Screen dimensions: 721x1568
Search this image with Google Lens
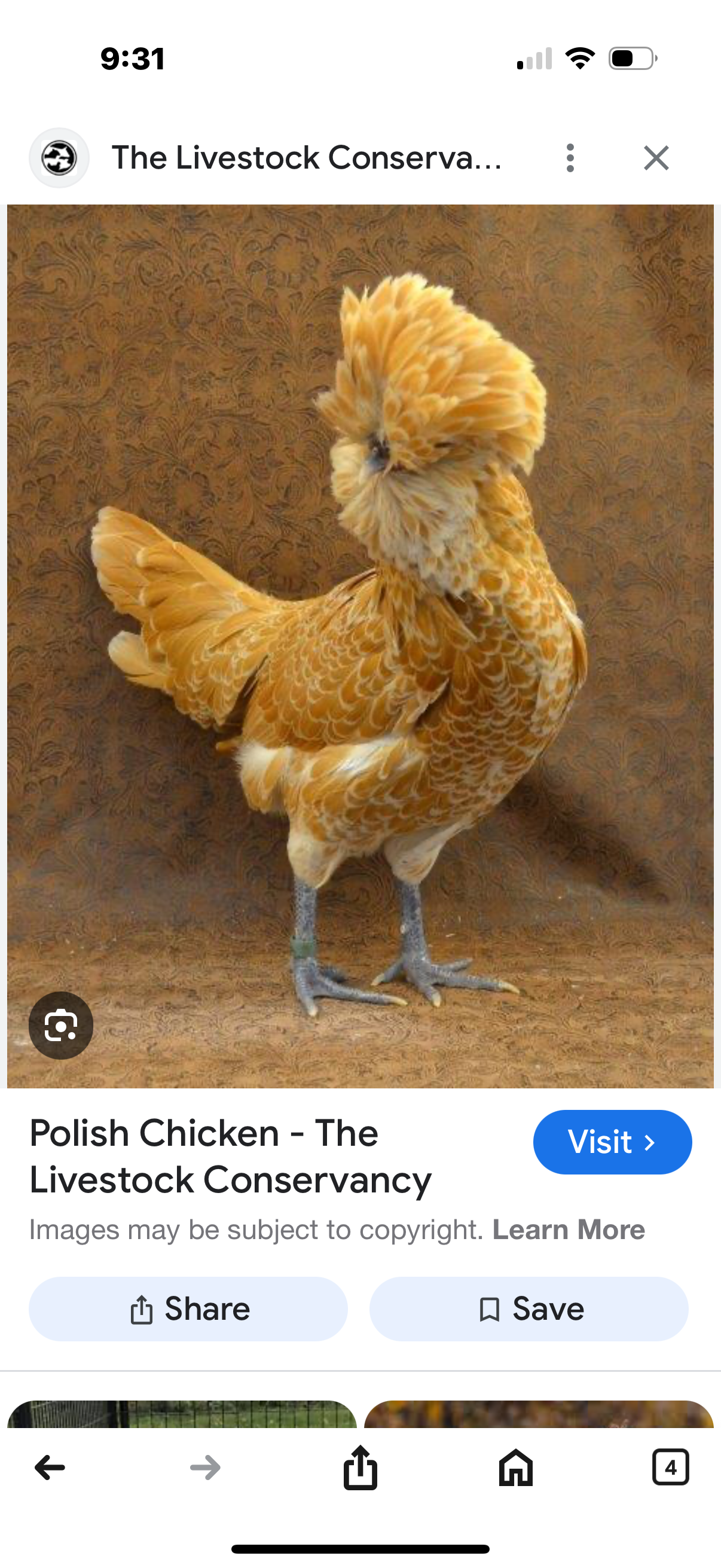[x=61, y=1026]
